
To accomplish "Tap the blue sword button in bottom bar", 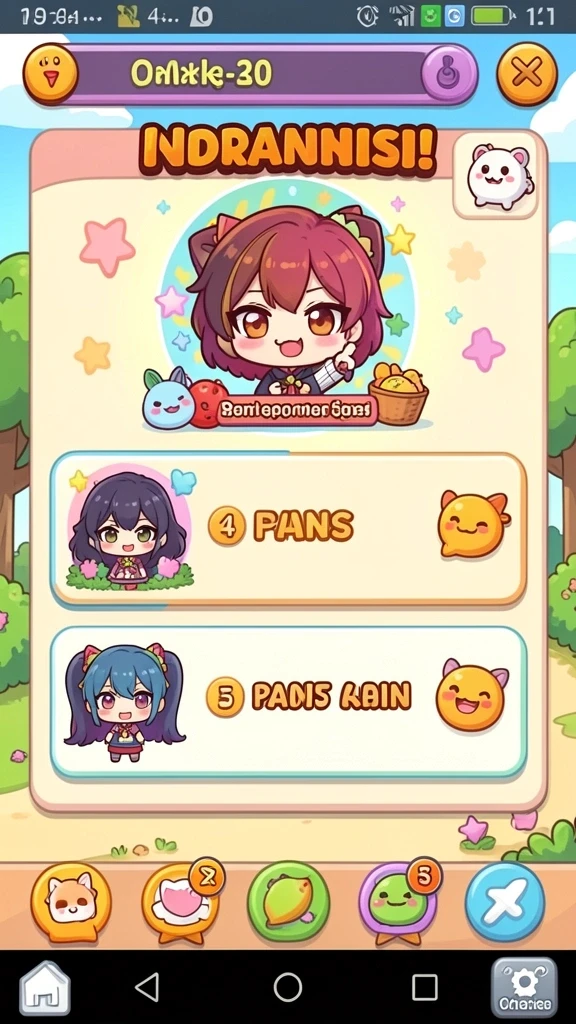I will (505, 901).
